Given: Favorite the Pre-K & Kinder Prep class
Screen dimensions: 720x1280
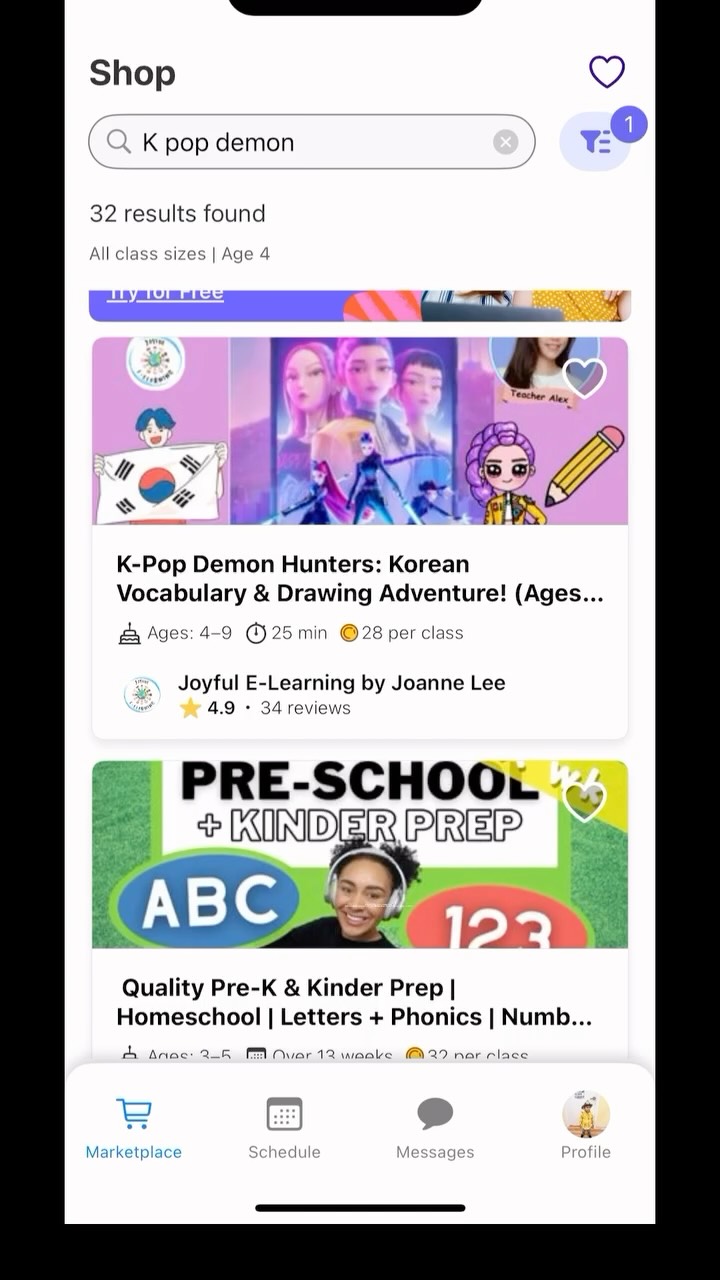Looking at the screenshot, I should (583, 800).
